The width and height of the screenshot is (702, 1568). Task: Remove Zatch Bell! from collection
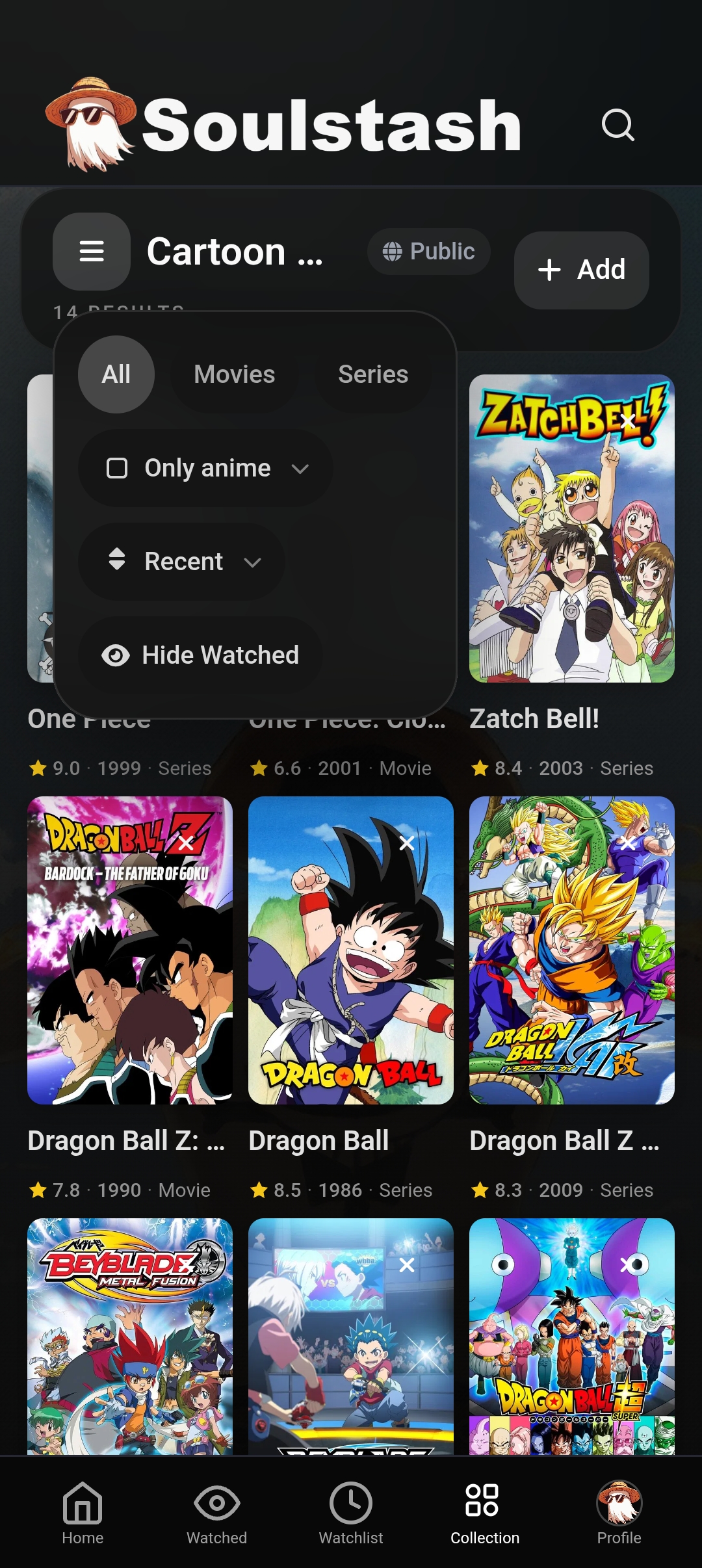(628, 421)
